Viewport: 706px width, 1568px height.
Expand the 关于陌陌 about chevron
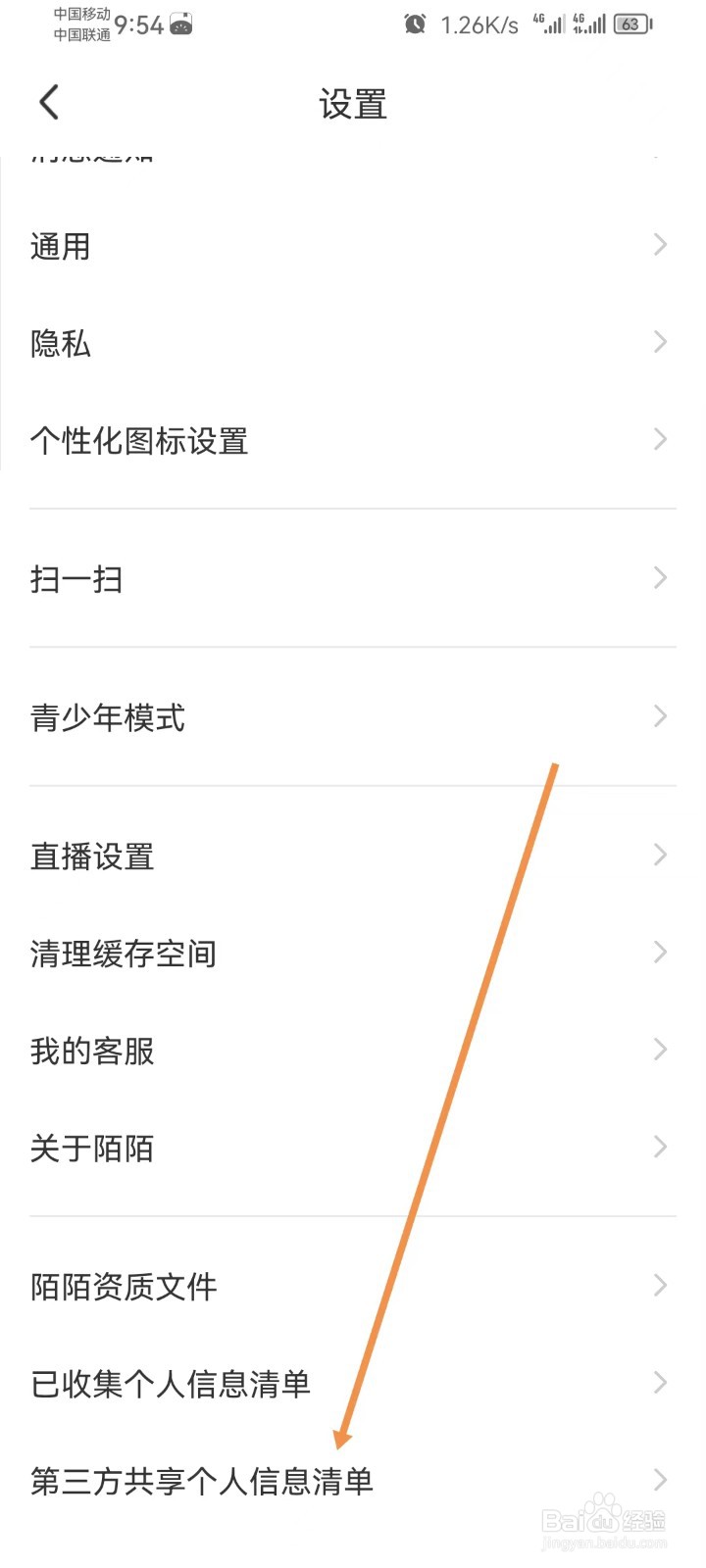click(x=659, y=1148)
